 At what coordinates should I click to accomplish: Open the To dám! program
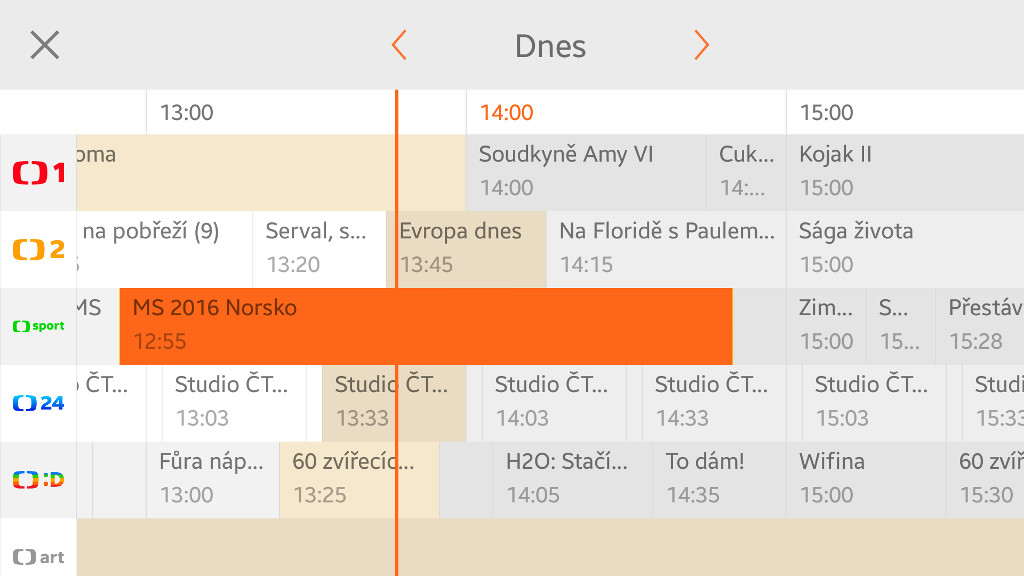coord(718,478)
